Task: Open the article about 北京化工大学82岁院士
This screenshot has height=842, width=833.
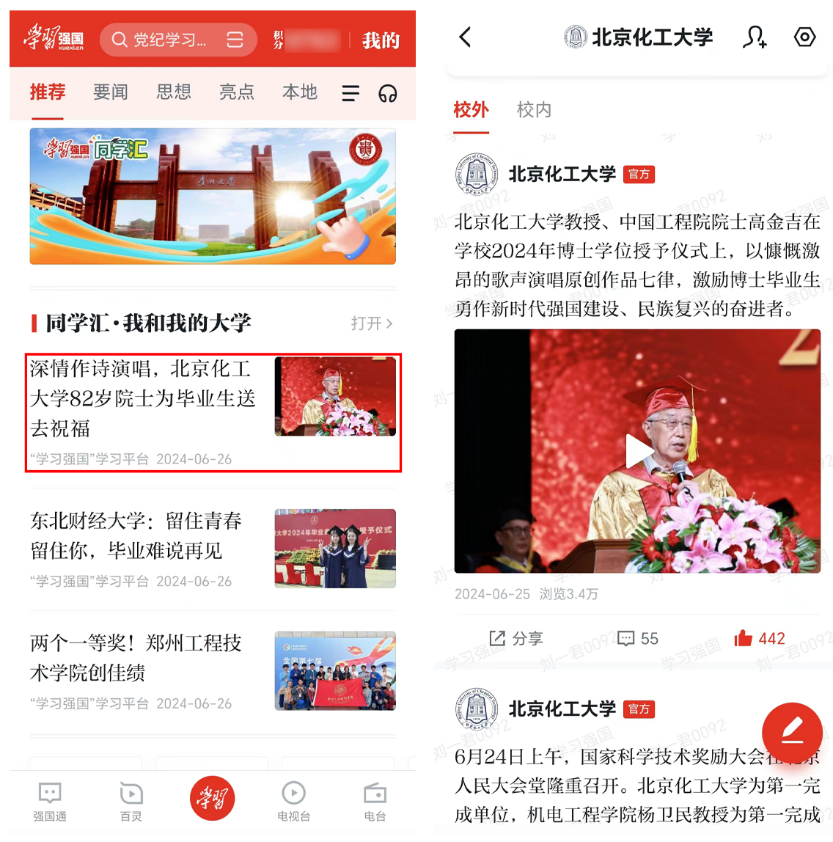Action: pos(142,398)
